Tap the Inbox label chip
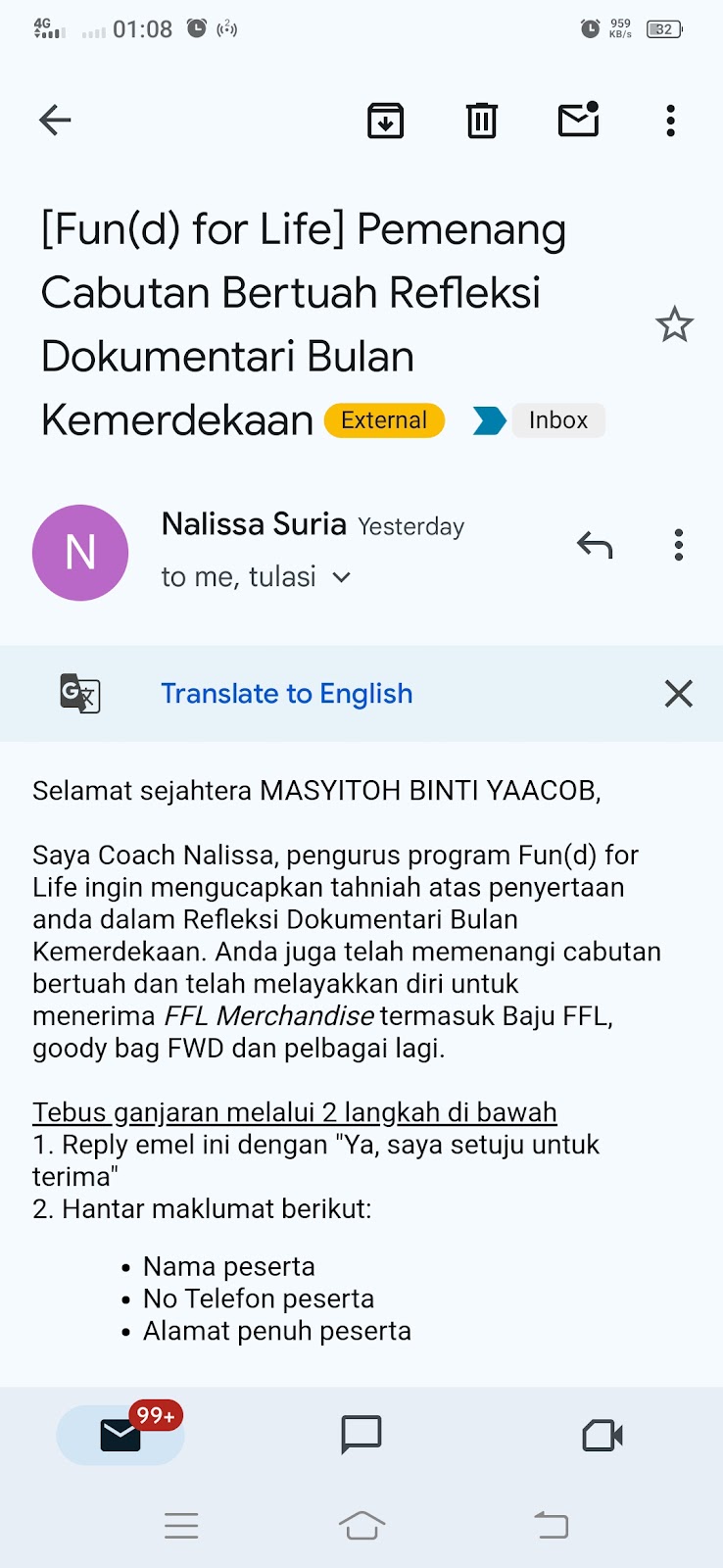Screen dimensions: 723x1568 point(557,420)
